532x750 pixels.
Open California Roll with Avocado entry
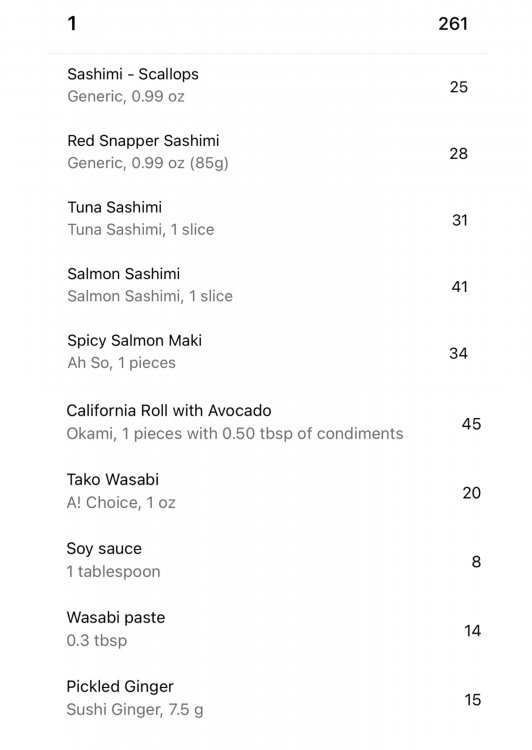click(273, 422)
